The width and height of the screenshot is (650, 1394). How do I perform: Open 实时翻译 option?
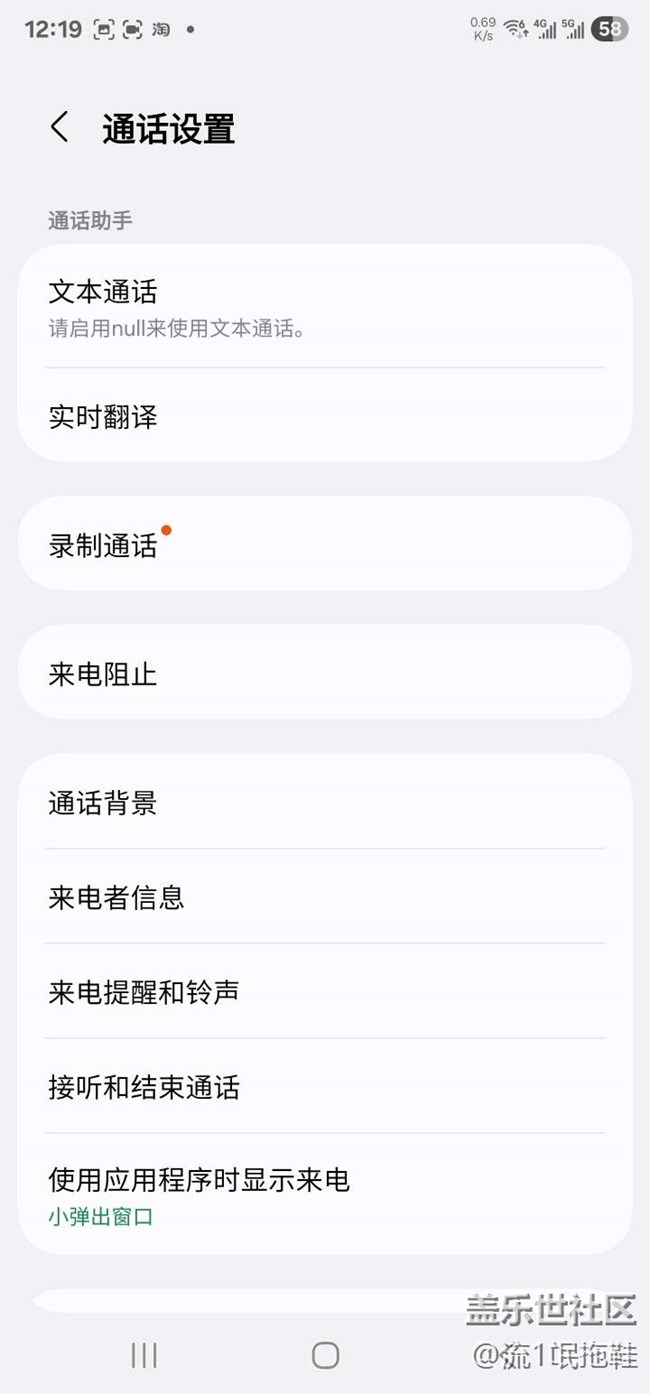pyautogui.click(x=324, y=416)
